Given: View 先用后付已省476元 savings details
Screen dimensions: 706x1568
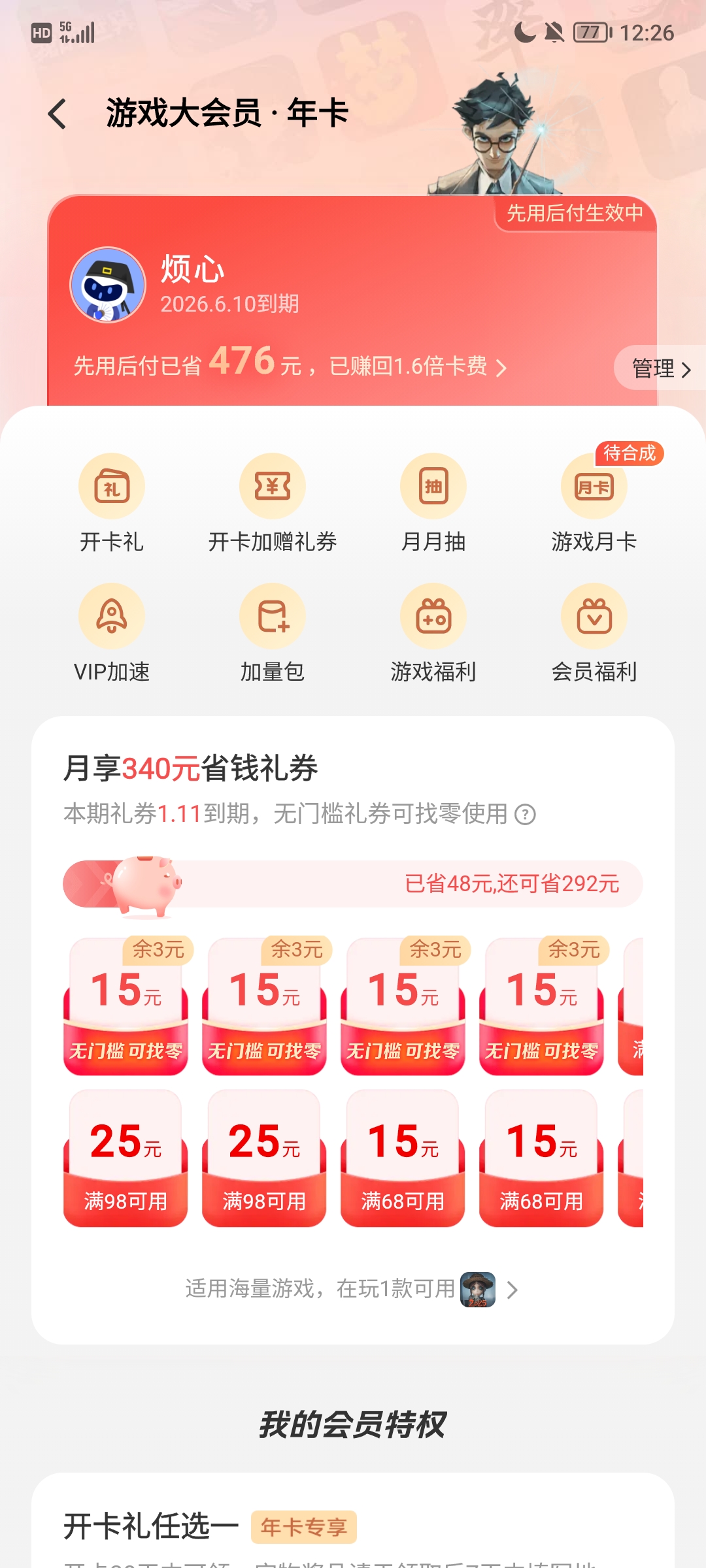Looking at the screenshot, I should (x=290, y=365).
